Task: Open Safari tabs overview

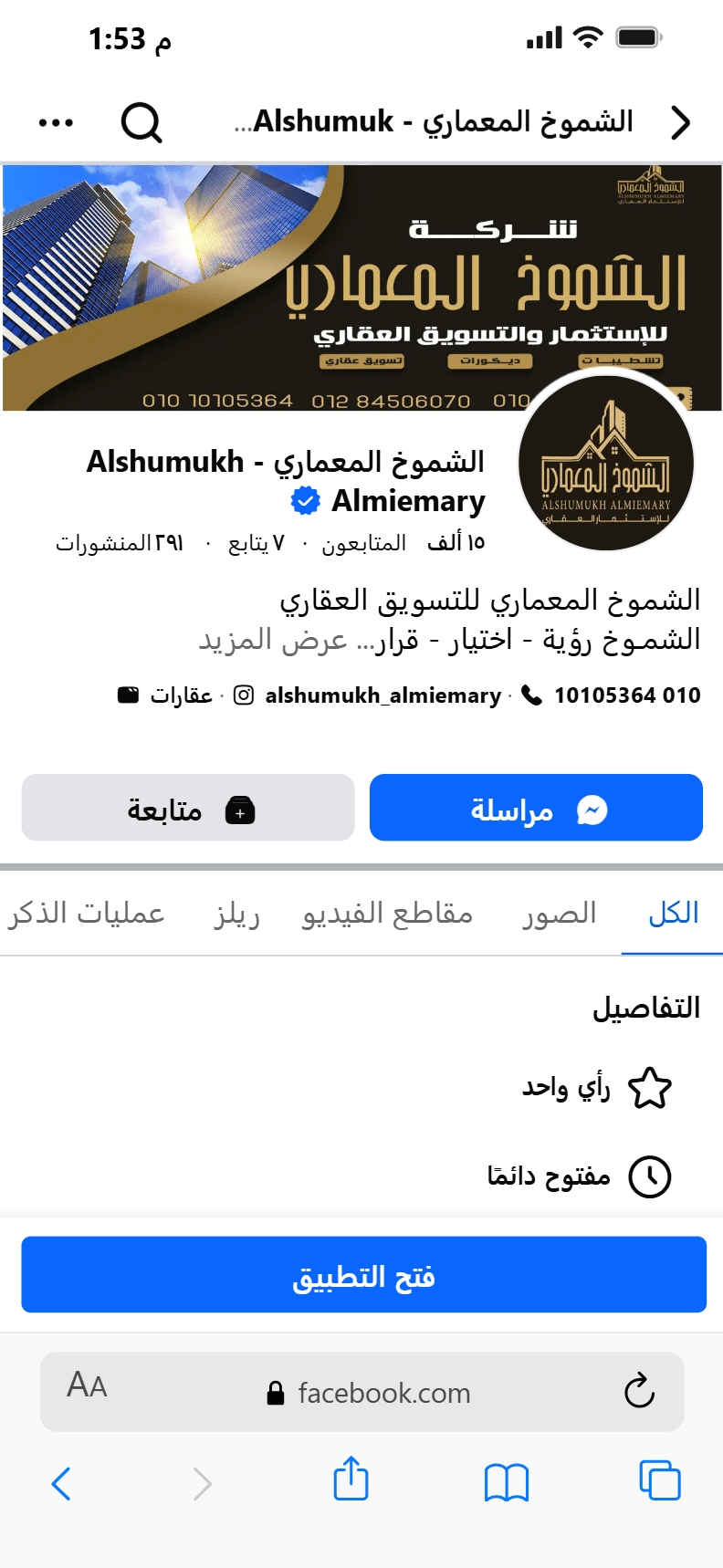Action: [659, 1480]
